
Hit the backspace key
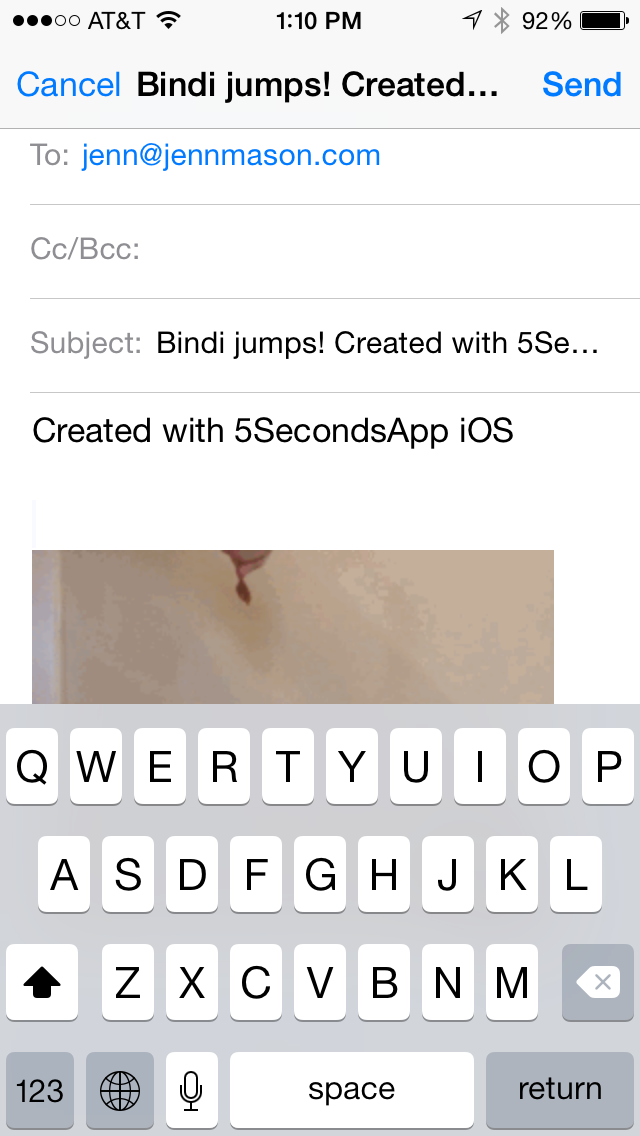pyautogui.click(x=598, y=983)
